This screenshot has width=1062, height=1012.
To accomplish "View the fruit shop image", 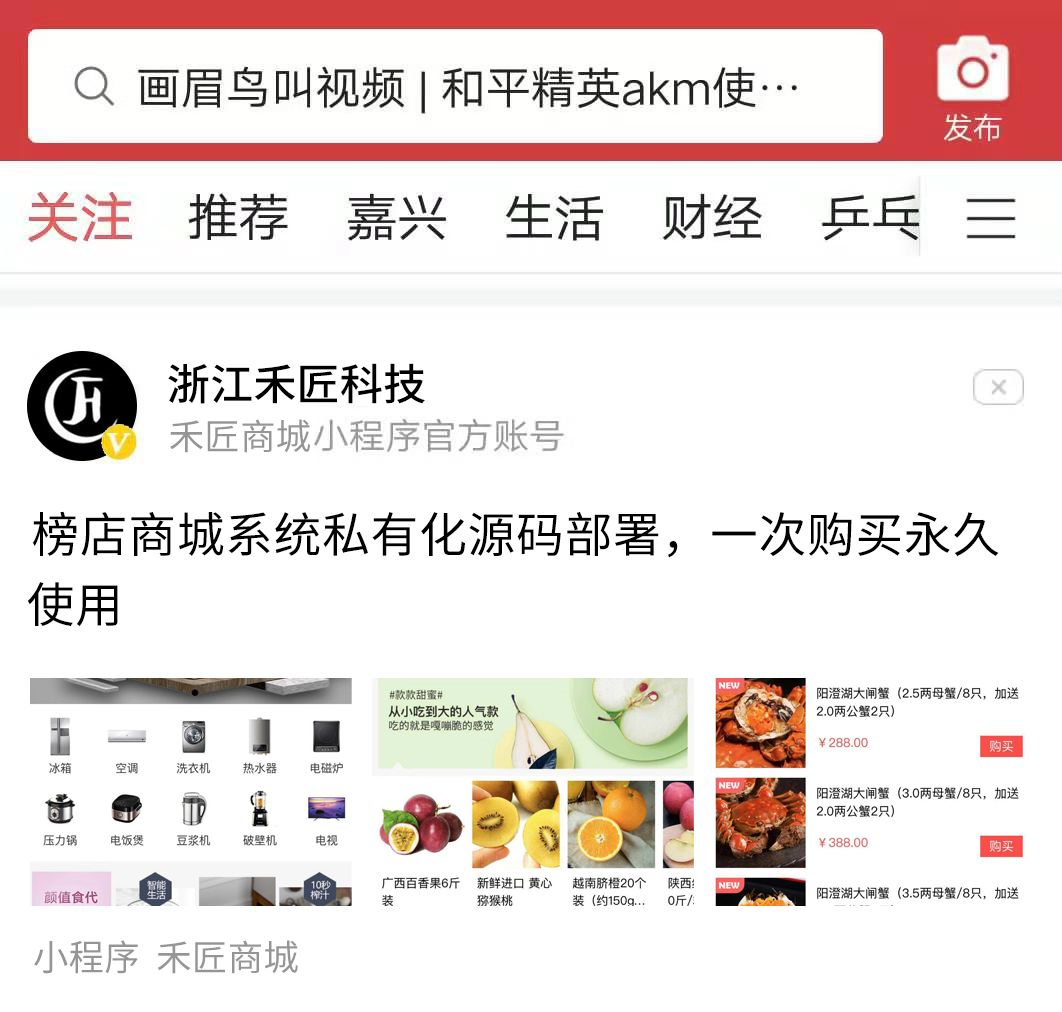I will tap(533, 792).
